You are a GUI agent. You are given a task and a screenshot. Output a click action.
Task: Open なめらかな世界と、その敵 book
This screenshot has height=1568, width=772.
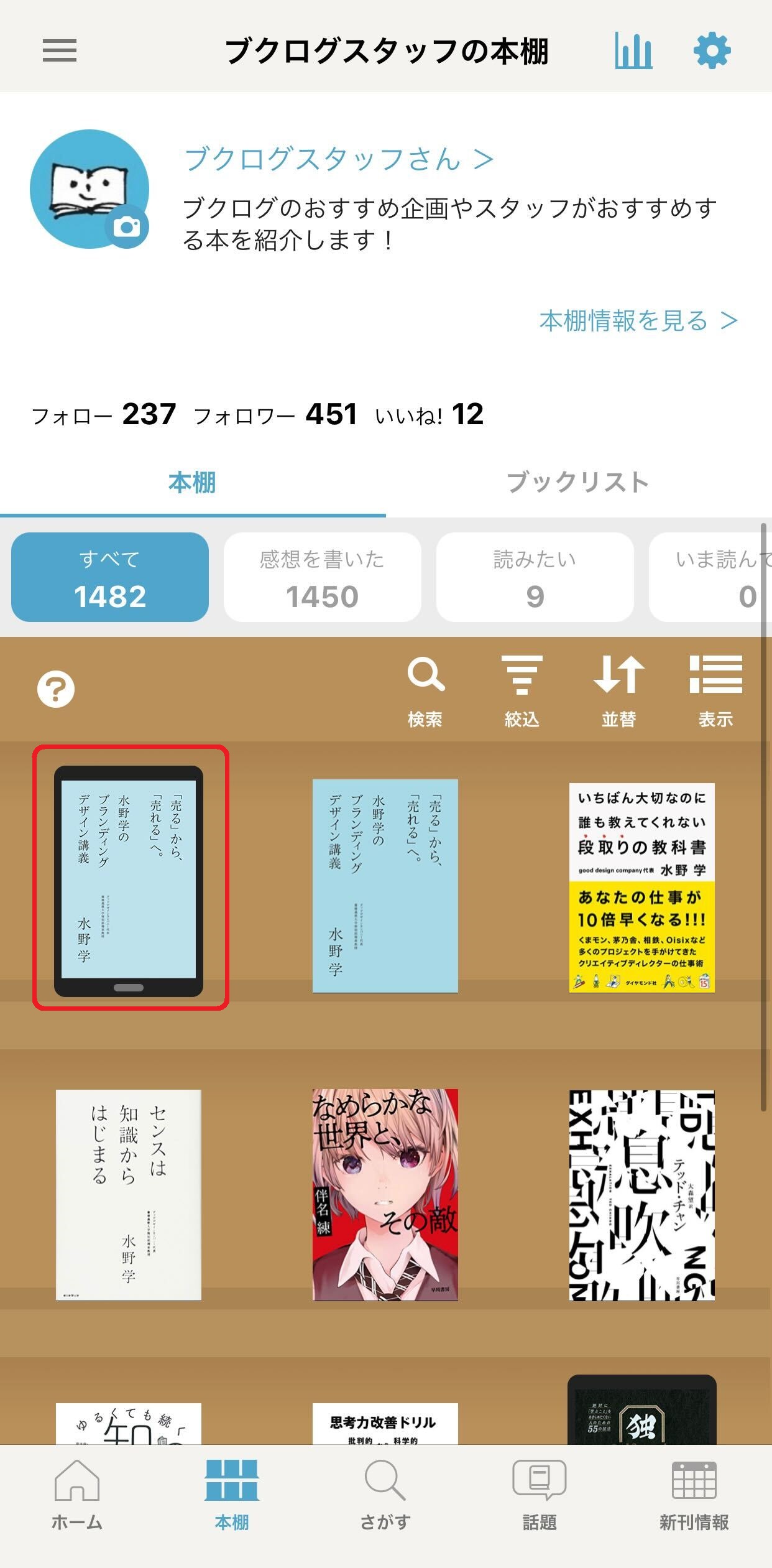(x=385, y=1194)
